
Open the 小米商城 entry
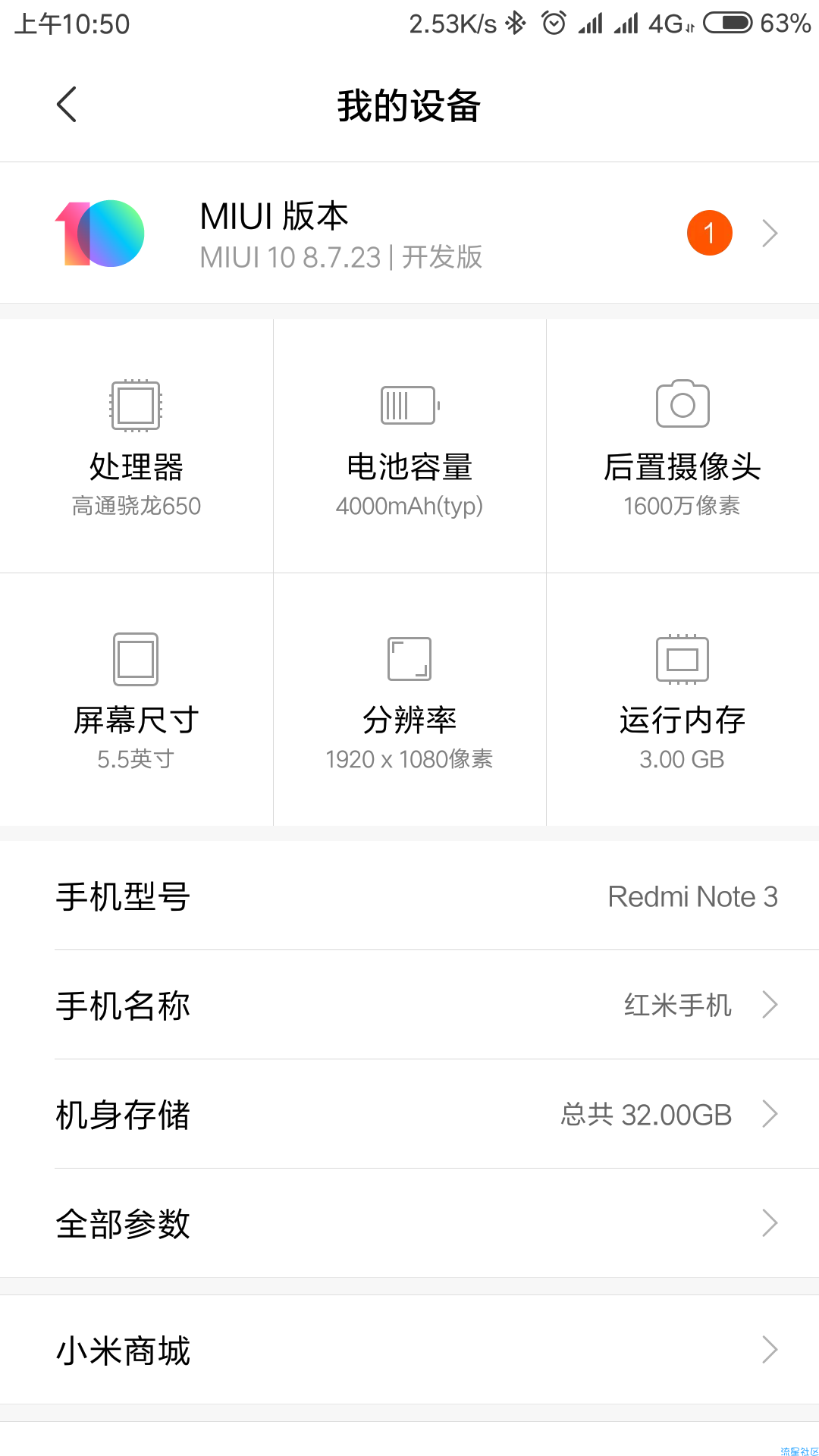409,1350
